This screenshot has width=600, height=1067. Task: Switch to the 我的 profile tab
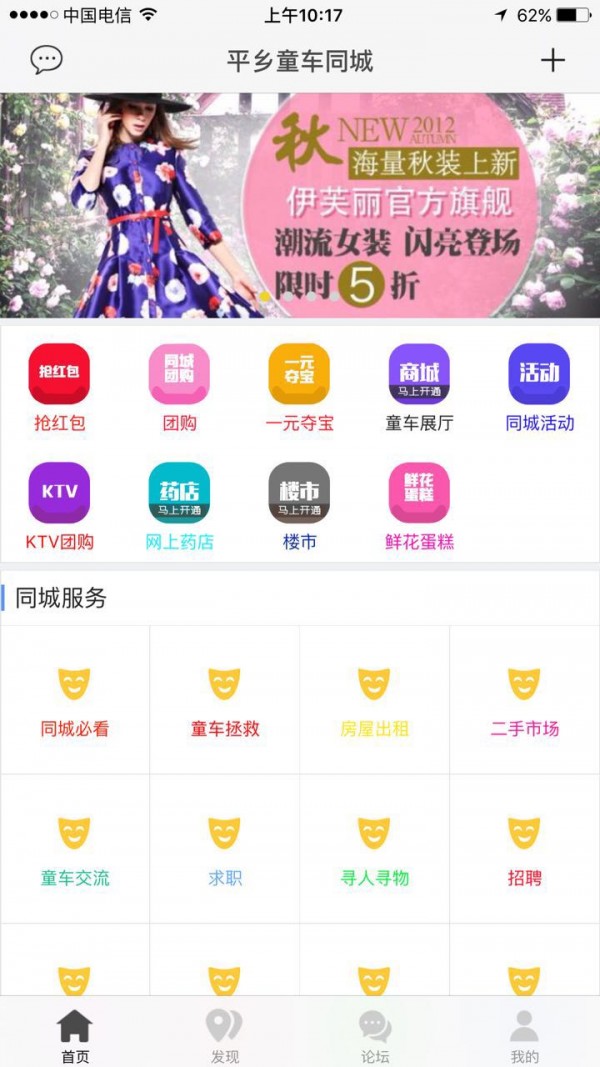click(524, 1035)
